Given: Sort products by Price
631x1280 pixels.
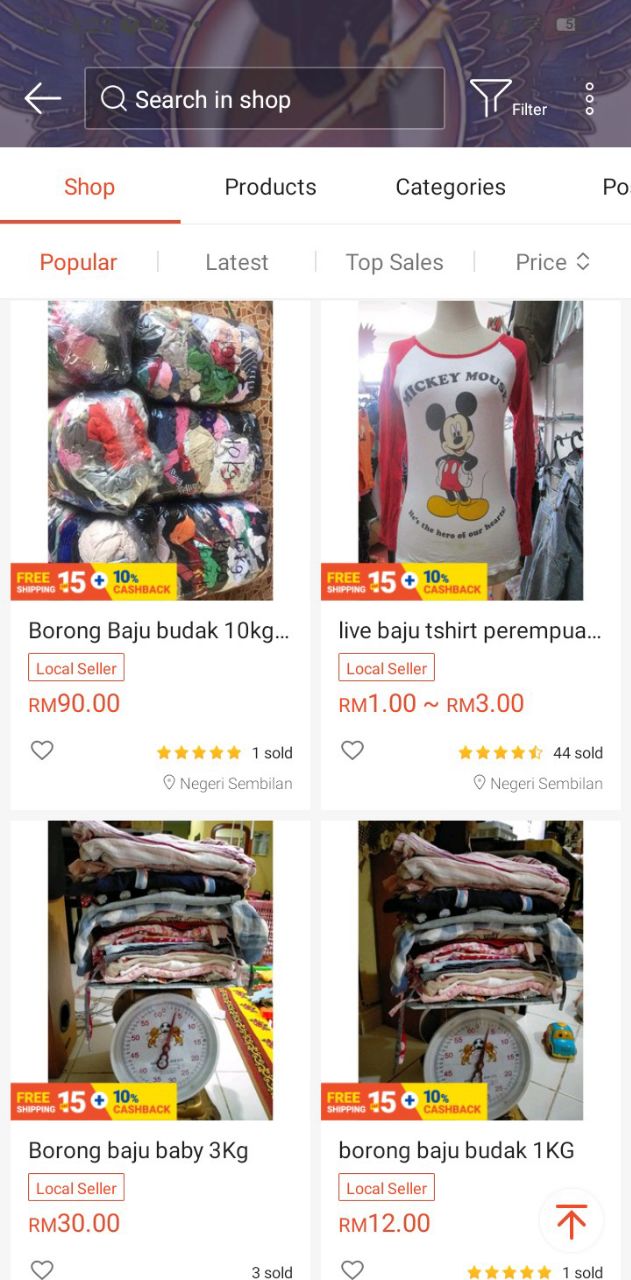Looking at the screenshot, I should [x=552, y=262].
